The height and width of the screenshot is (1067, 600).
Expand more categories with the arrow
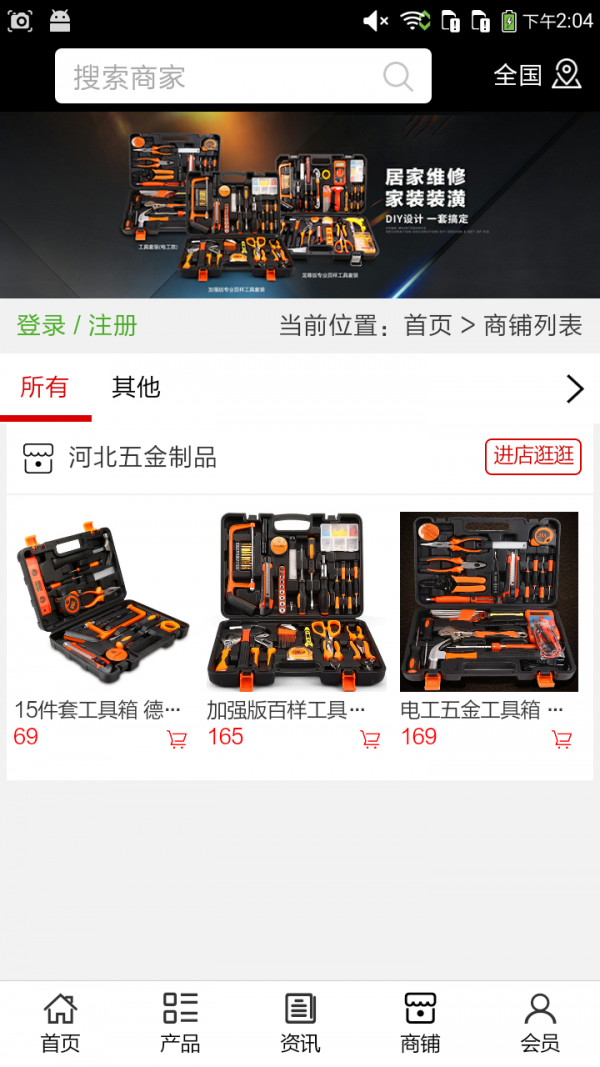pyautogui.click(x=574, y=388)
